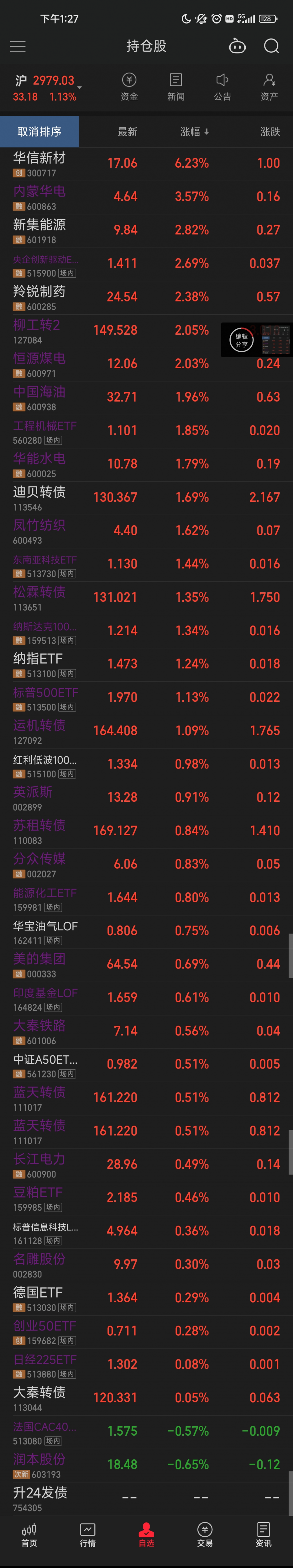Select 取消排序 to cancel sorting
Viewport: 293px width, 1568px height.
click(x=39, y=132)
